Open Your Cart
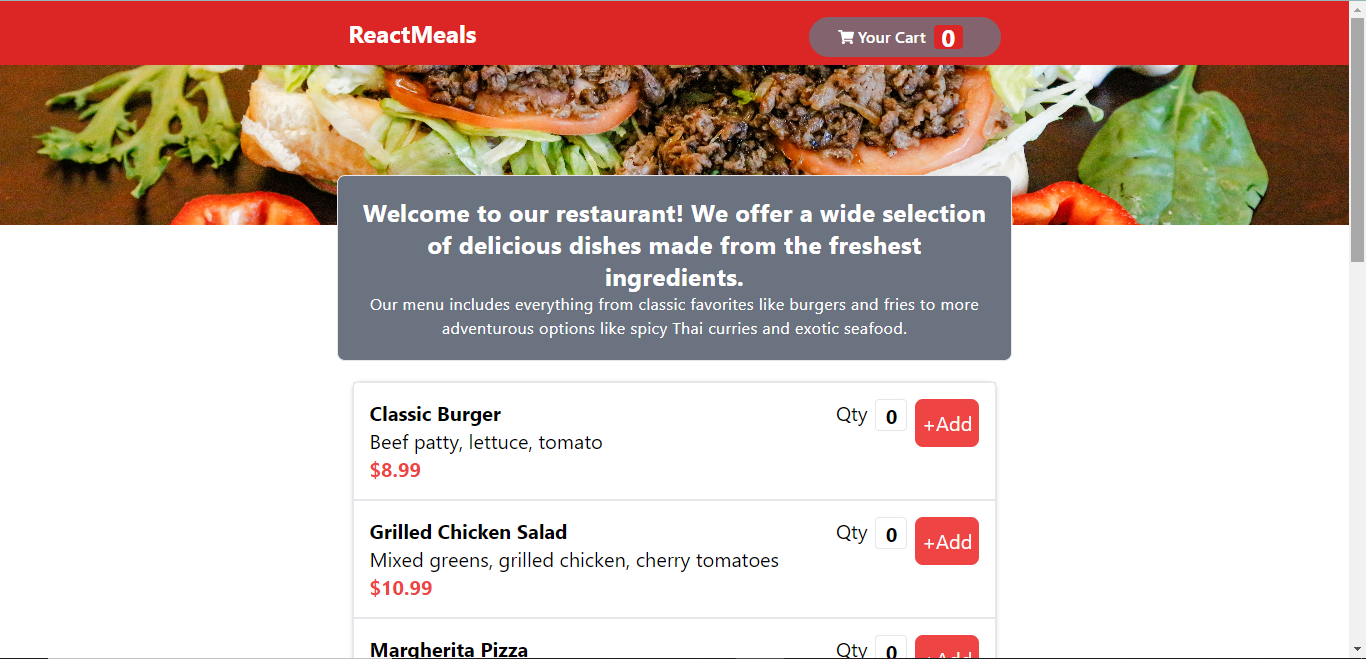Viewport: 1366px width, 659px height. pyautogui.click(x=904, y=38)
